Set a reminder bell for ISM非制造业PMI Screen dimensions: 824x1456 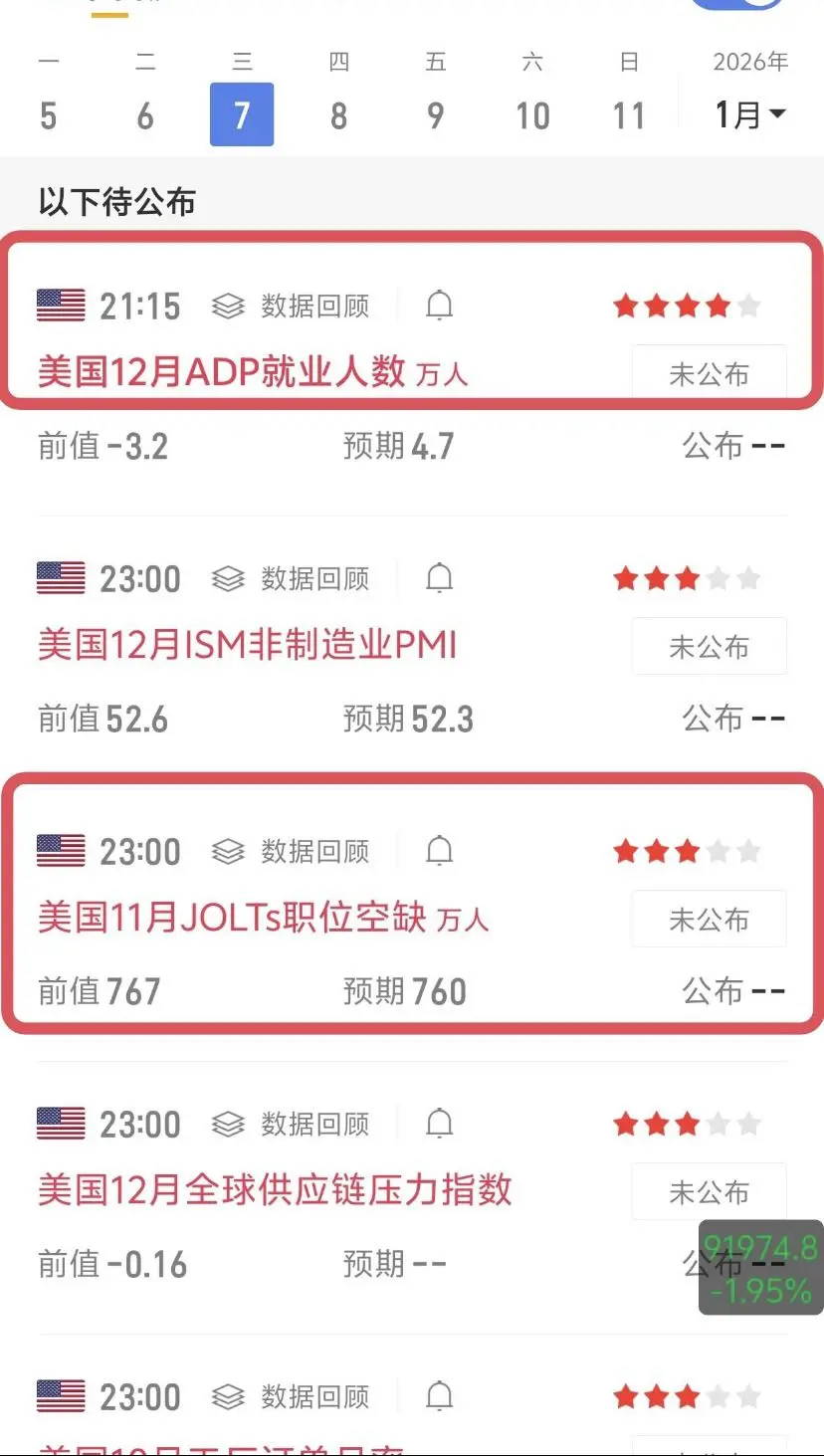point(439,578)
